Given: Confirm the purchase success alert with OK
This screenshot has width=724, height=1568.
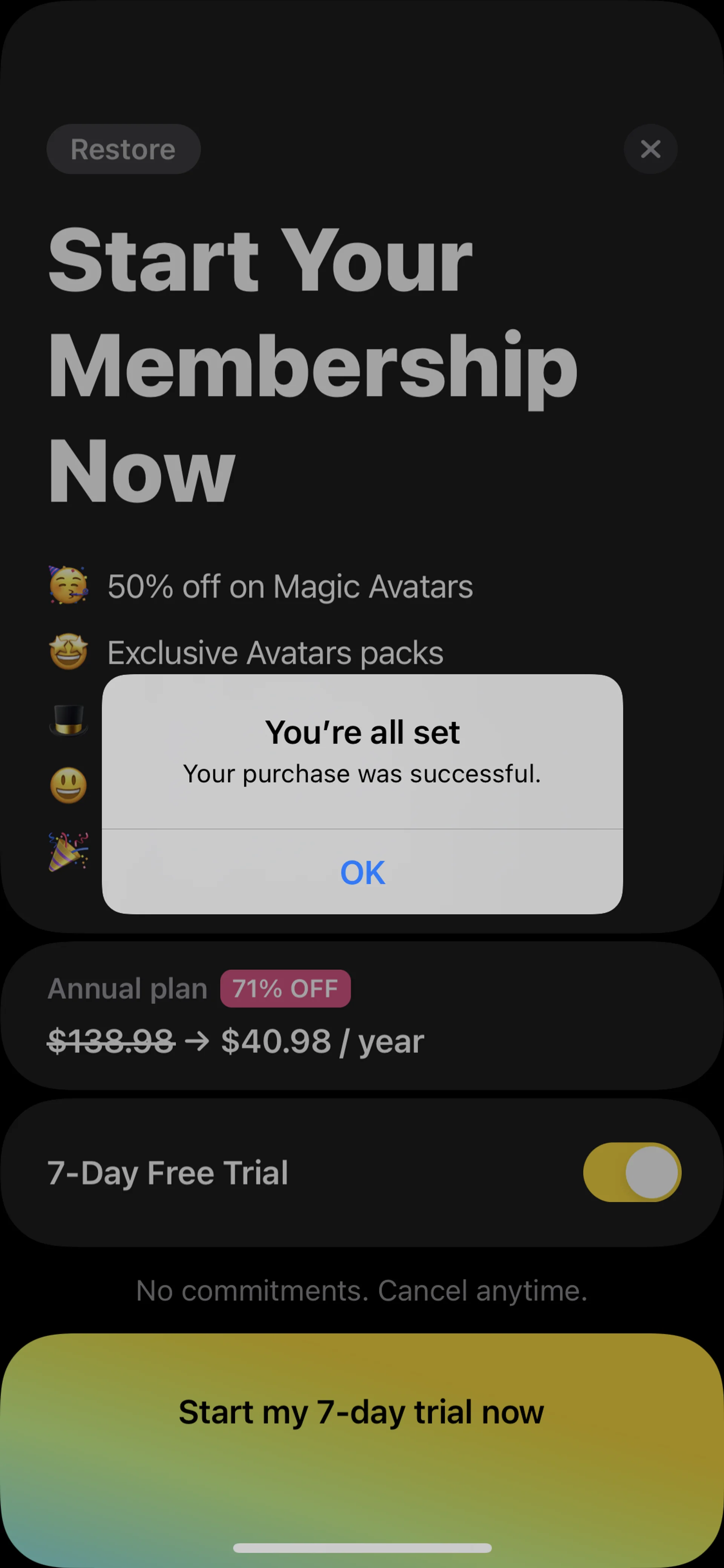Looking at the screenshot, I should 362,872.
